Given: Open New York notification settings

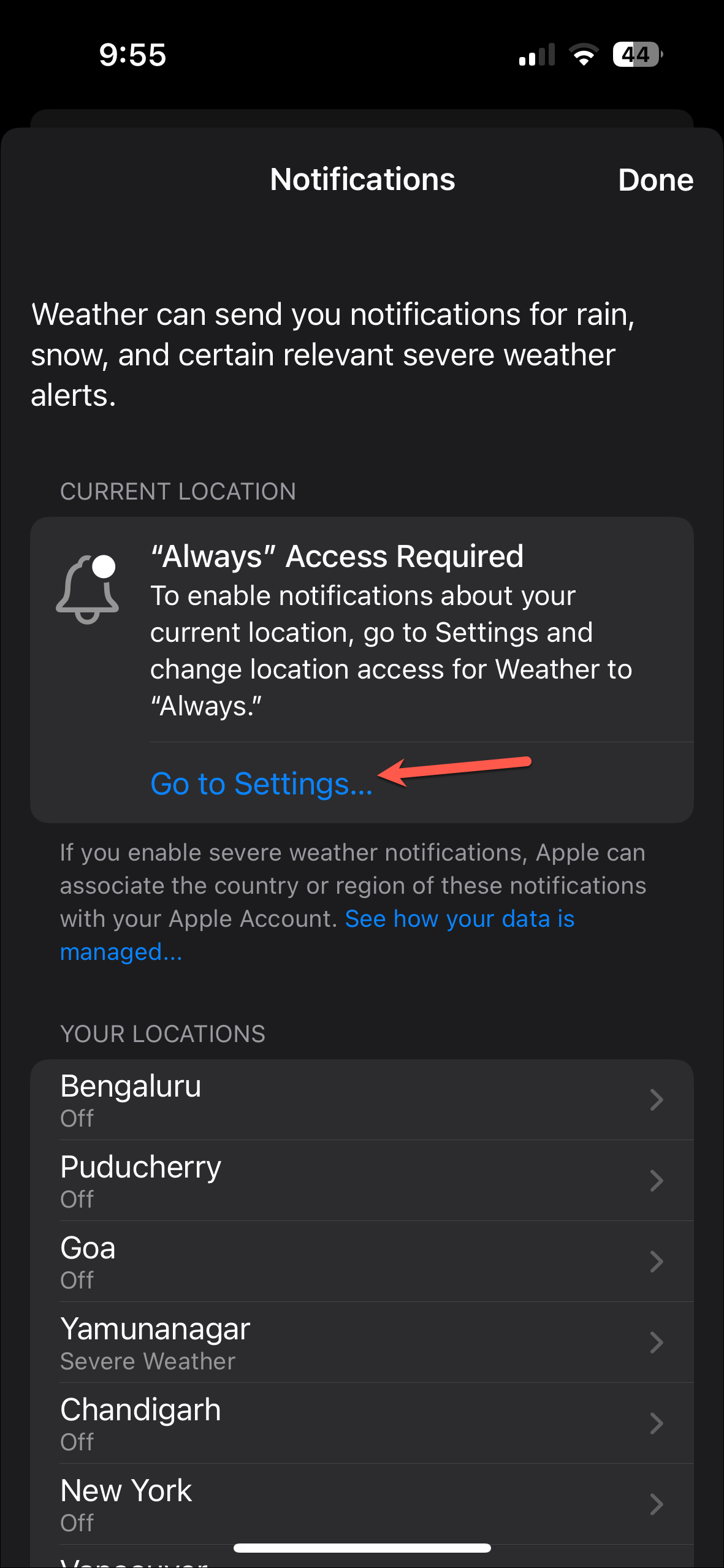Looking at the screenshot, I should tap(362, 1504).
